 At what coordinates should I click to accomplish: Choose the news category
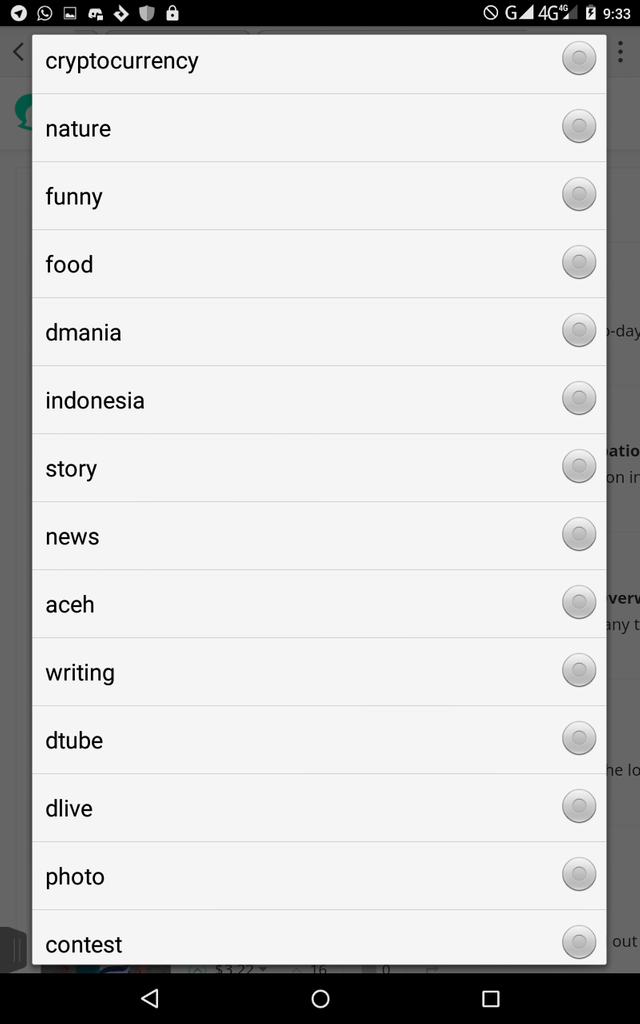click(x=578, y=535)
